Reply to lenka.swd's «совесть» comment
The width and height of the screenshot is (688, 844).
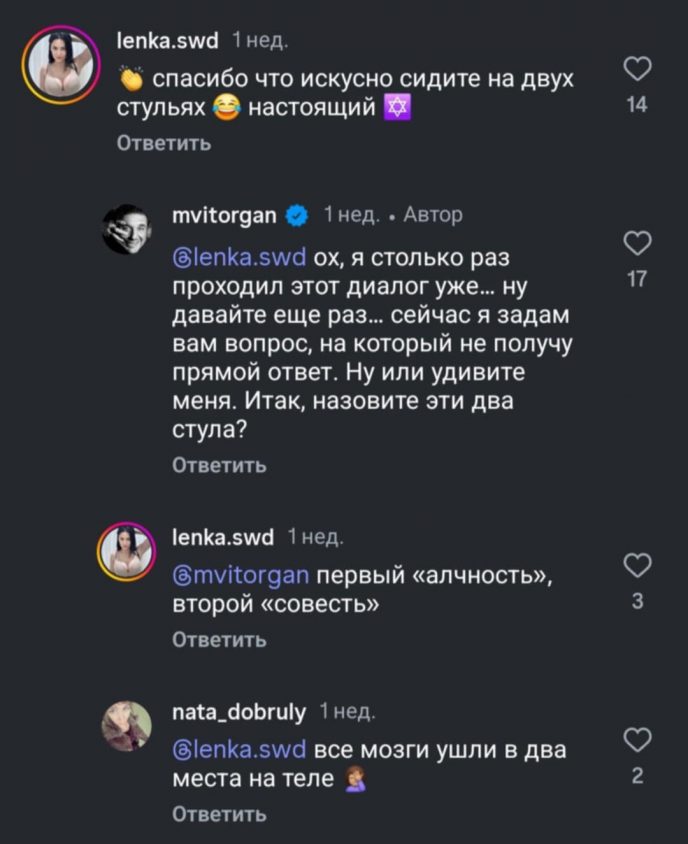219,640
